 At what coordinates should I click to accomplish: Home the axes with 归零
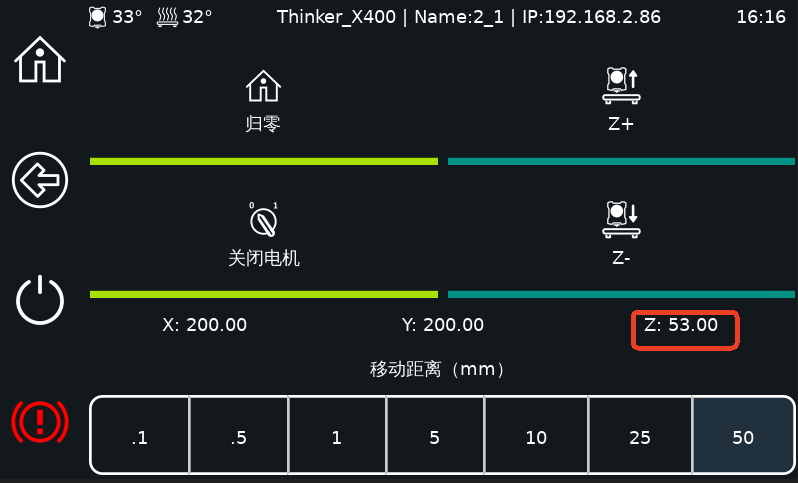(263, 103)
